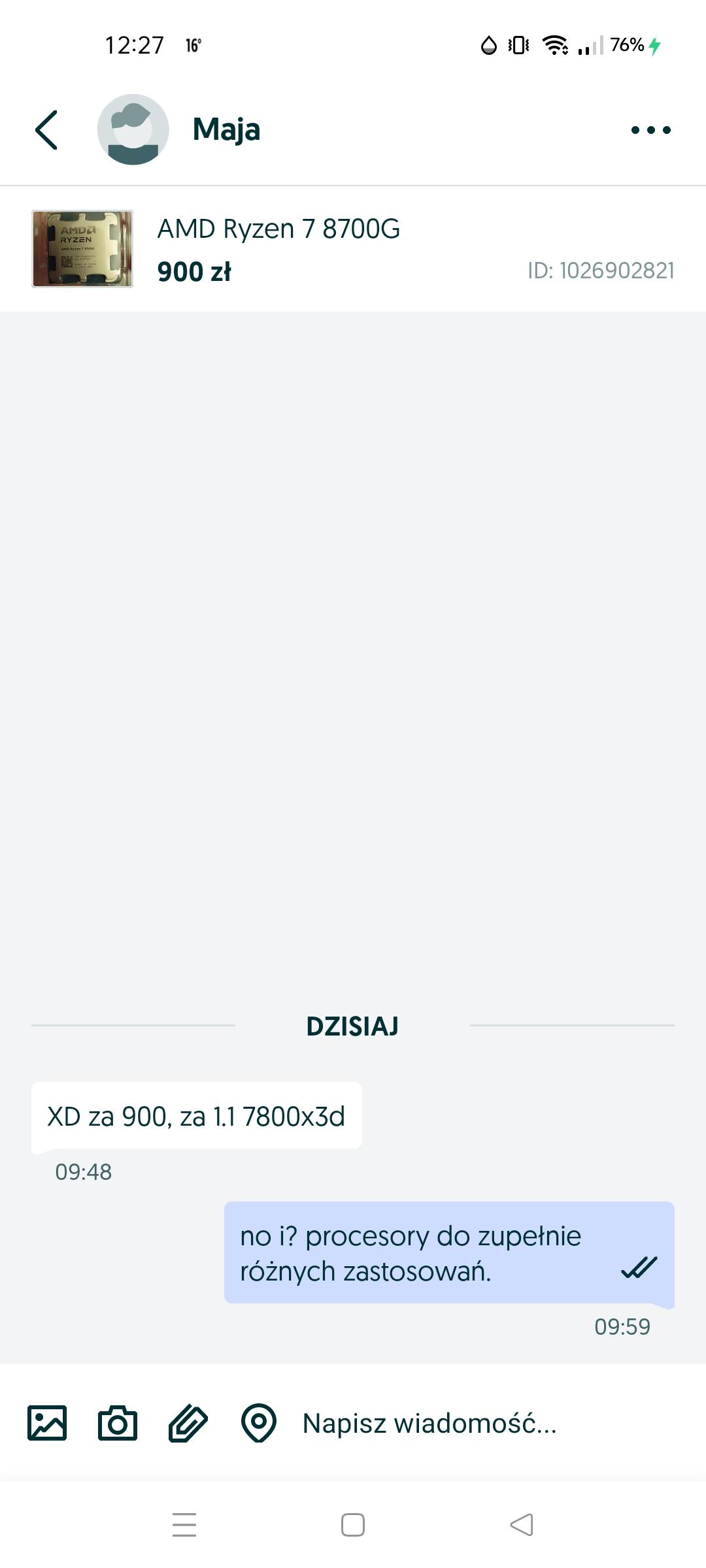Open the camera to take a photo

pos(118,1423)
